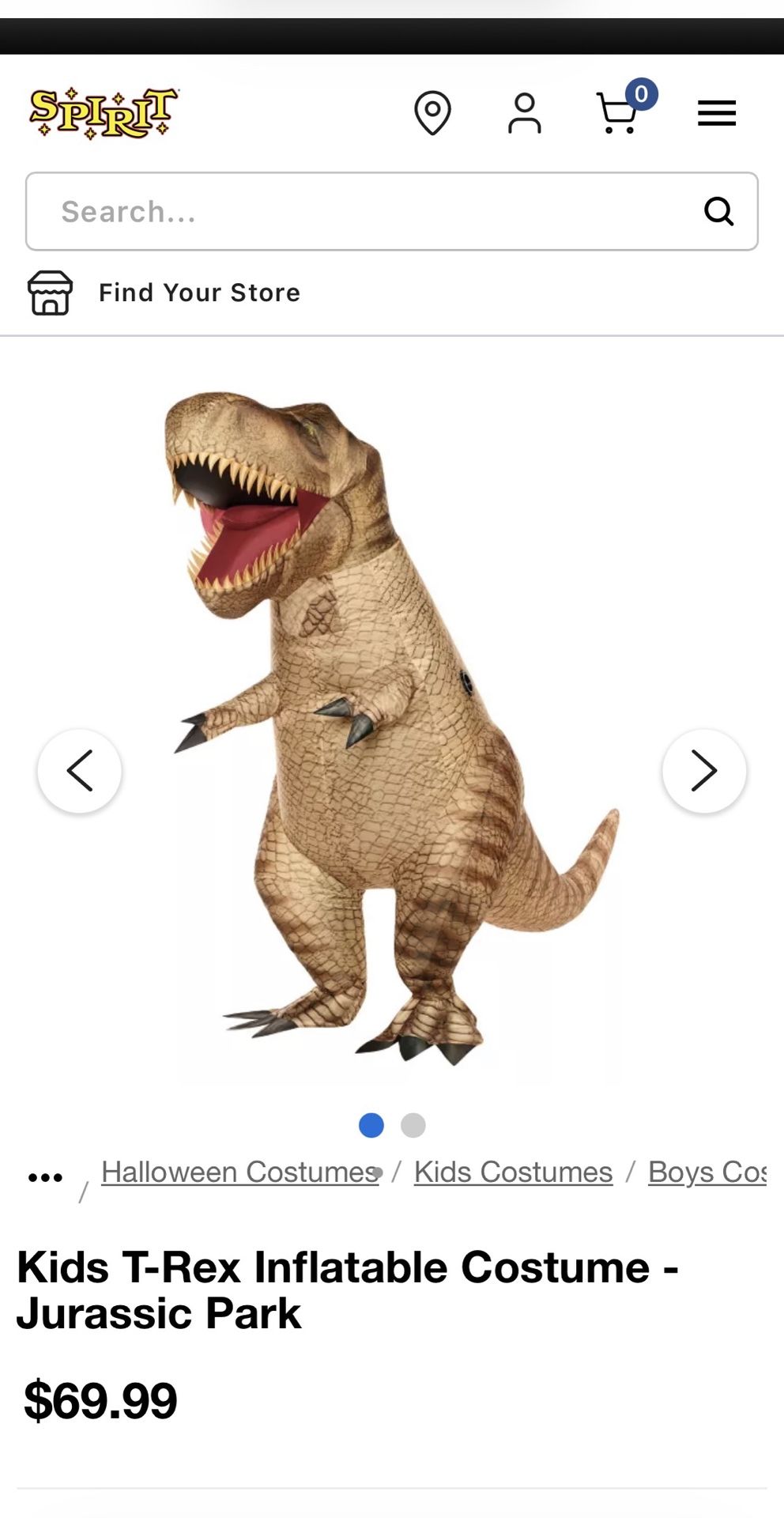
Task: Open the hamburger menu
Action: (x=717, y=113)
